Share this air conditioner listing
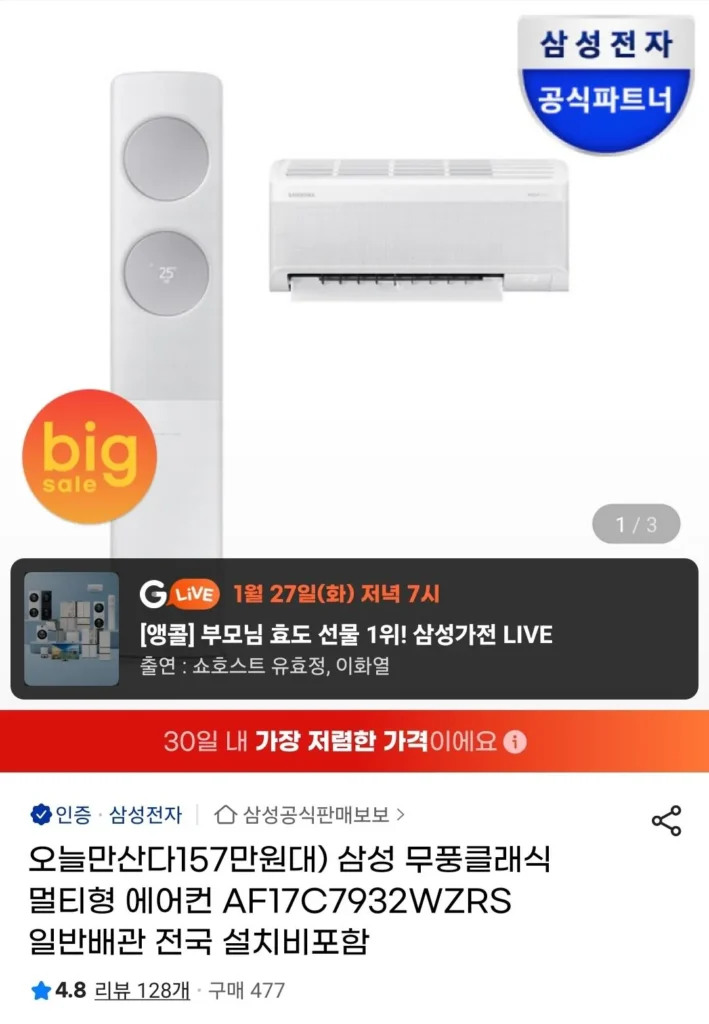Screen dimensions: 709x1024 tap(666, 820)
